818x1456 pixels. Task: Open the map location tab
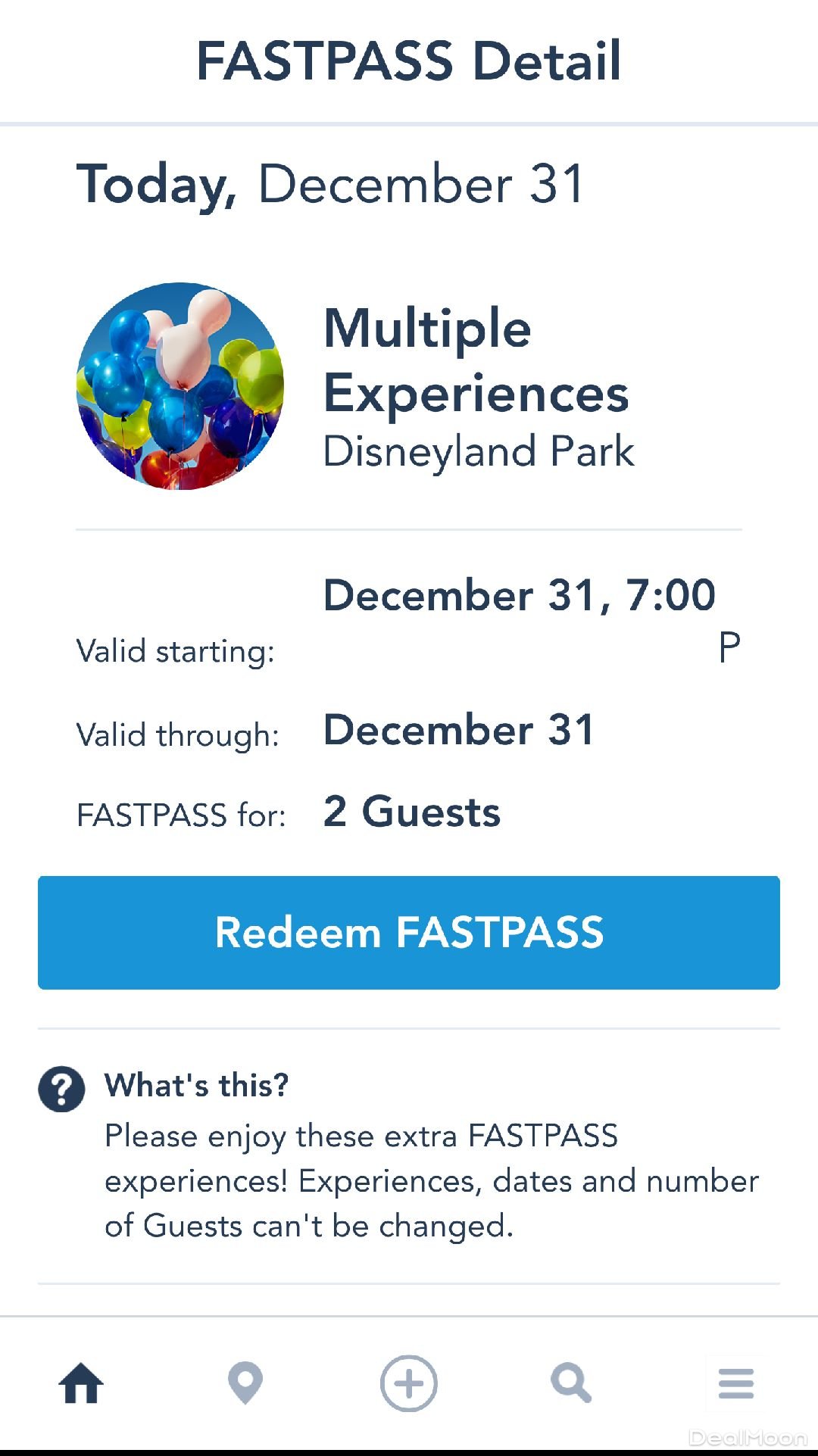tap(245, 1383)
